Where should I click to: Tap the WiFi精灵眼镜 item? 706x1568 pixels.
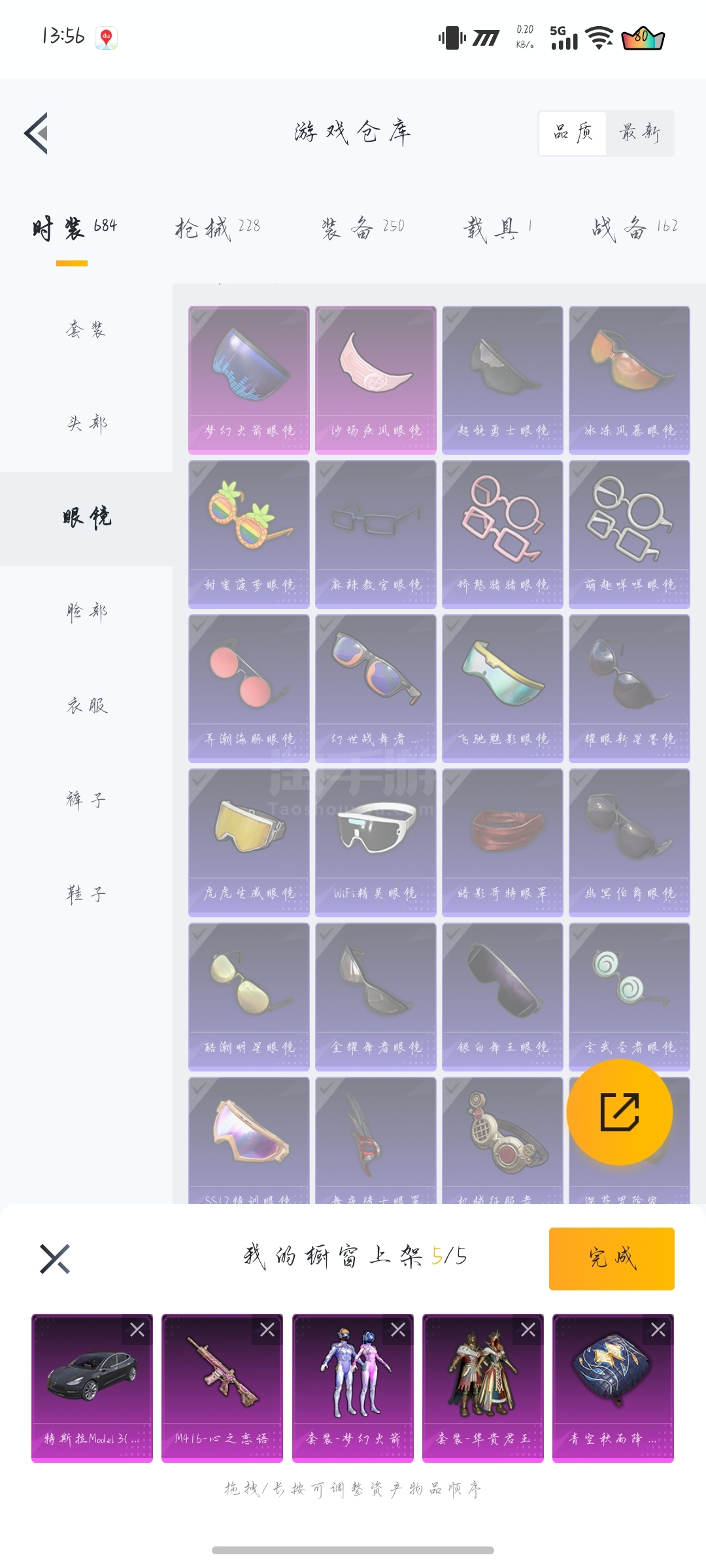click(x=375, y=842)
